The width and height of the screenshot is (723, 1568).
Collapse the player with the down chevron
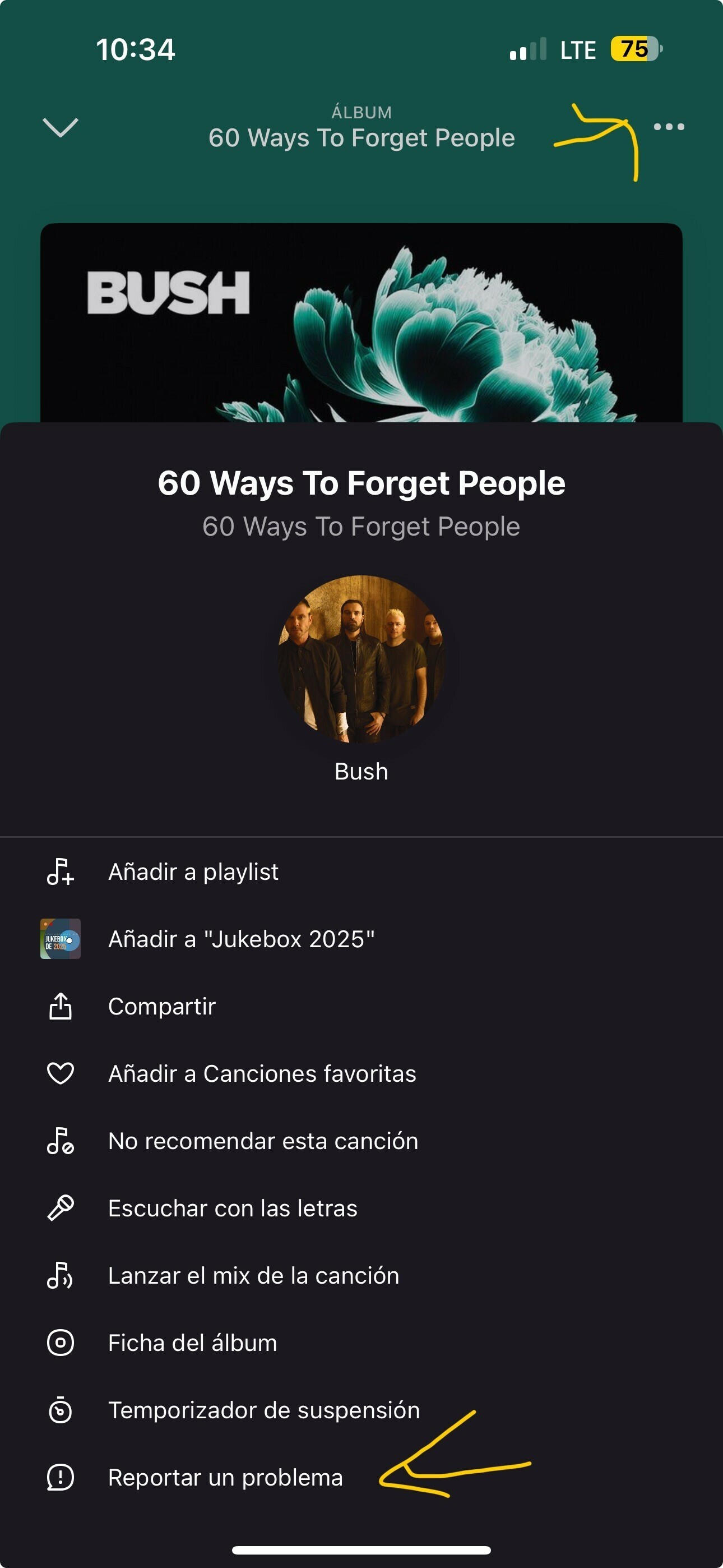point(61,127)
